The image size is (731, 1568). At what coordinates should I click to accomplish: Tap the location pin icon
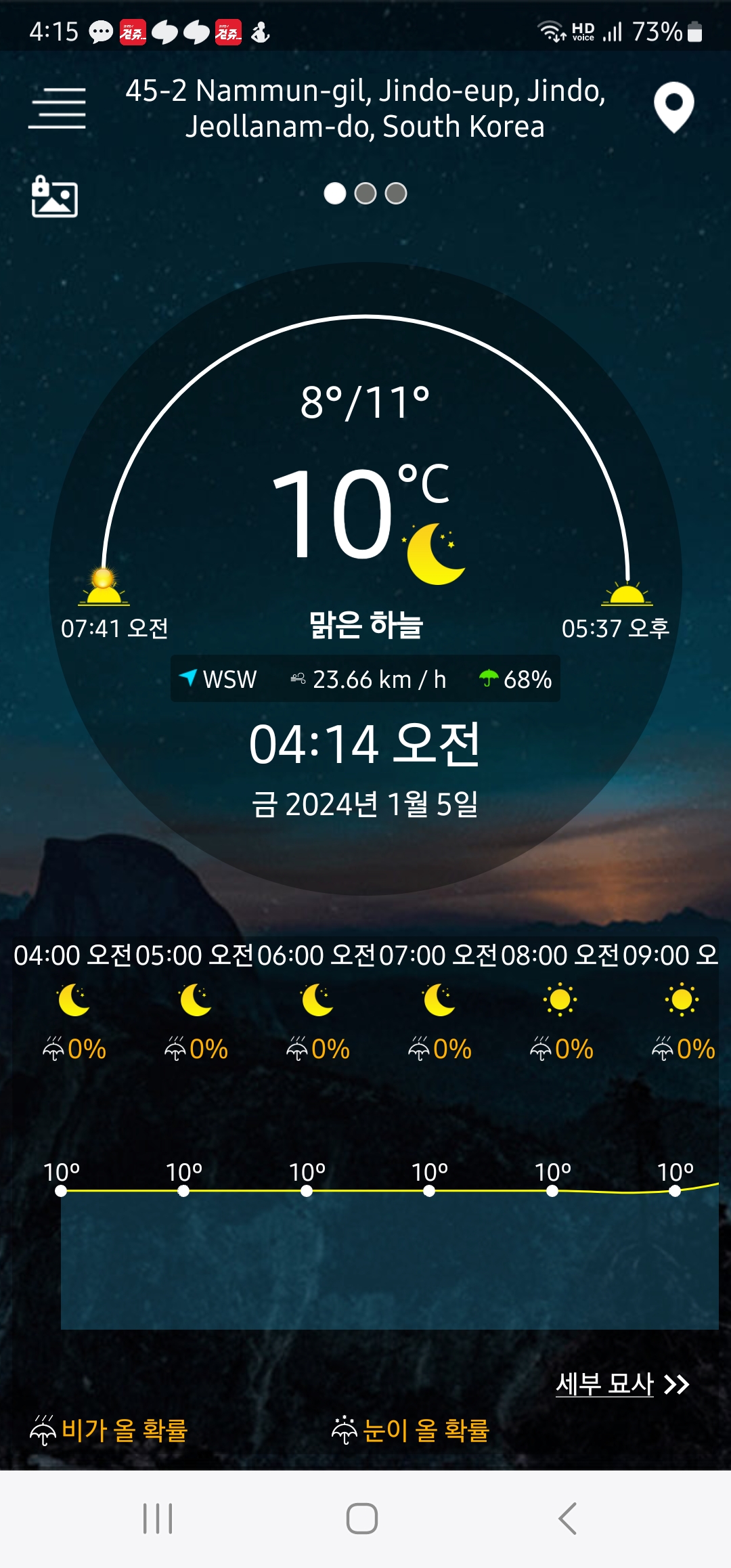coord(674,108)
